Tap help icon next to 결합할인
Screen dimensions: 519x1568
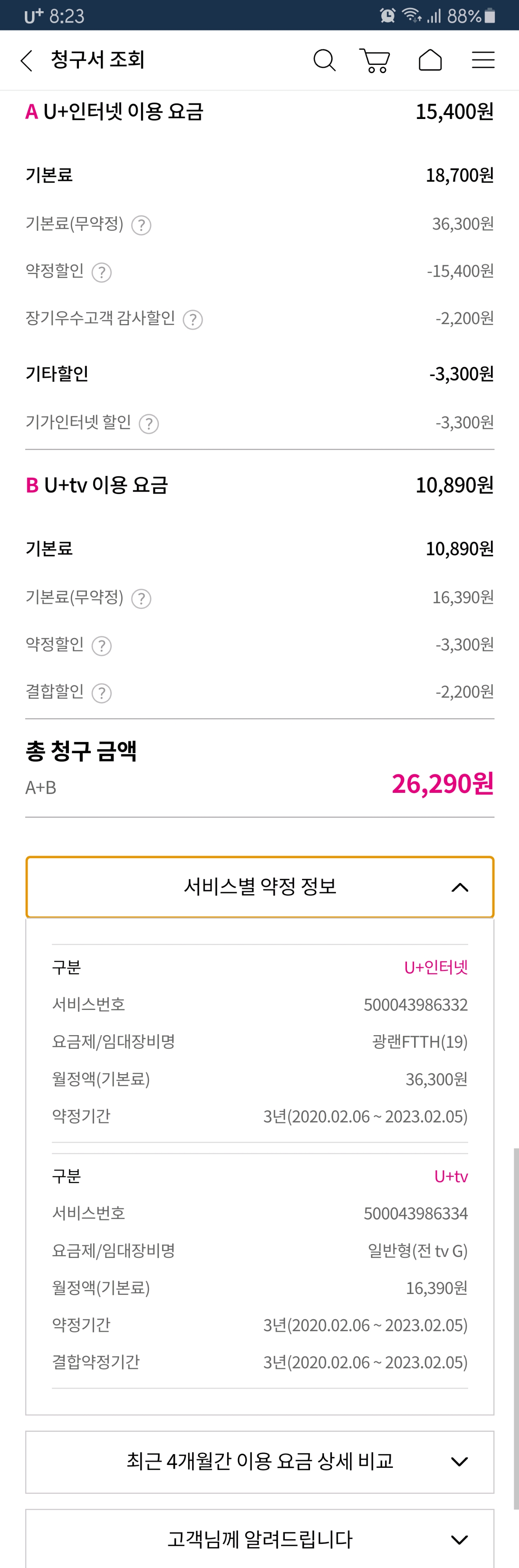pyautogui.click(x=102, y=693)
